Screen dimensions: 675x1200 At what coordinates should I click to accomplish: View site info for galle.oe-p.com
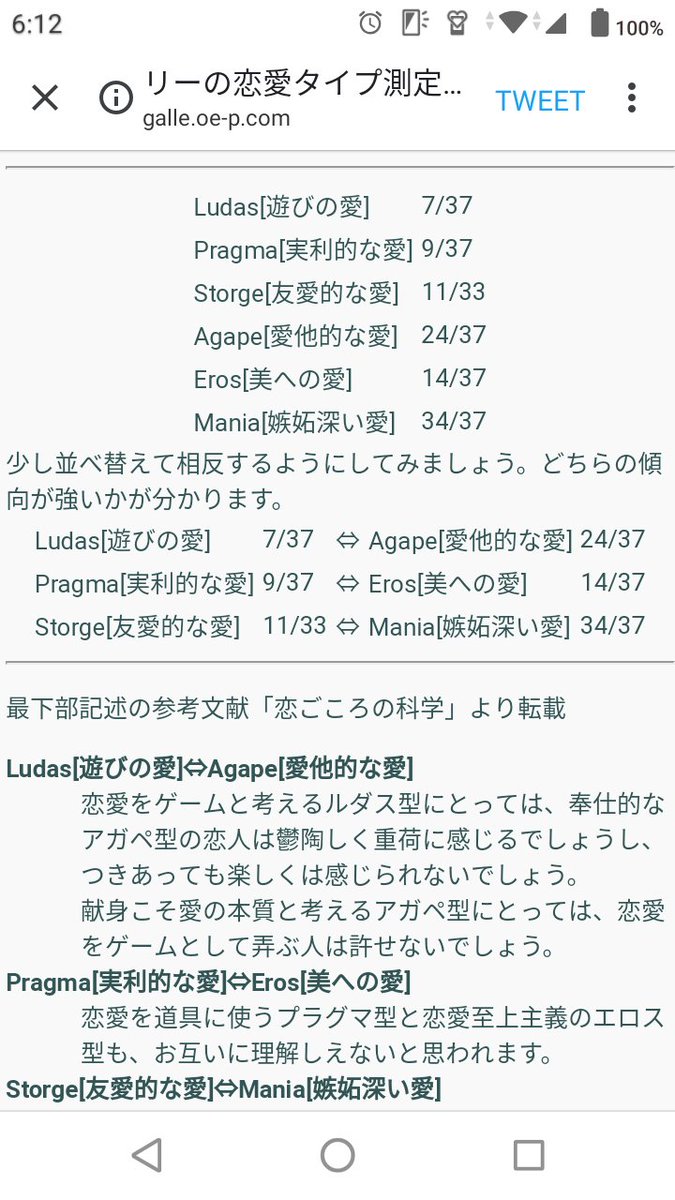pyautogui.click(x=116, y=99)
